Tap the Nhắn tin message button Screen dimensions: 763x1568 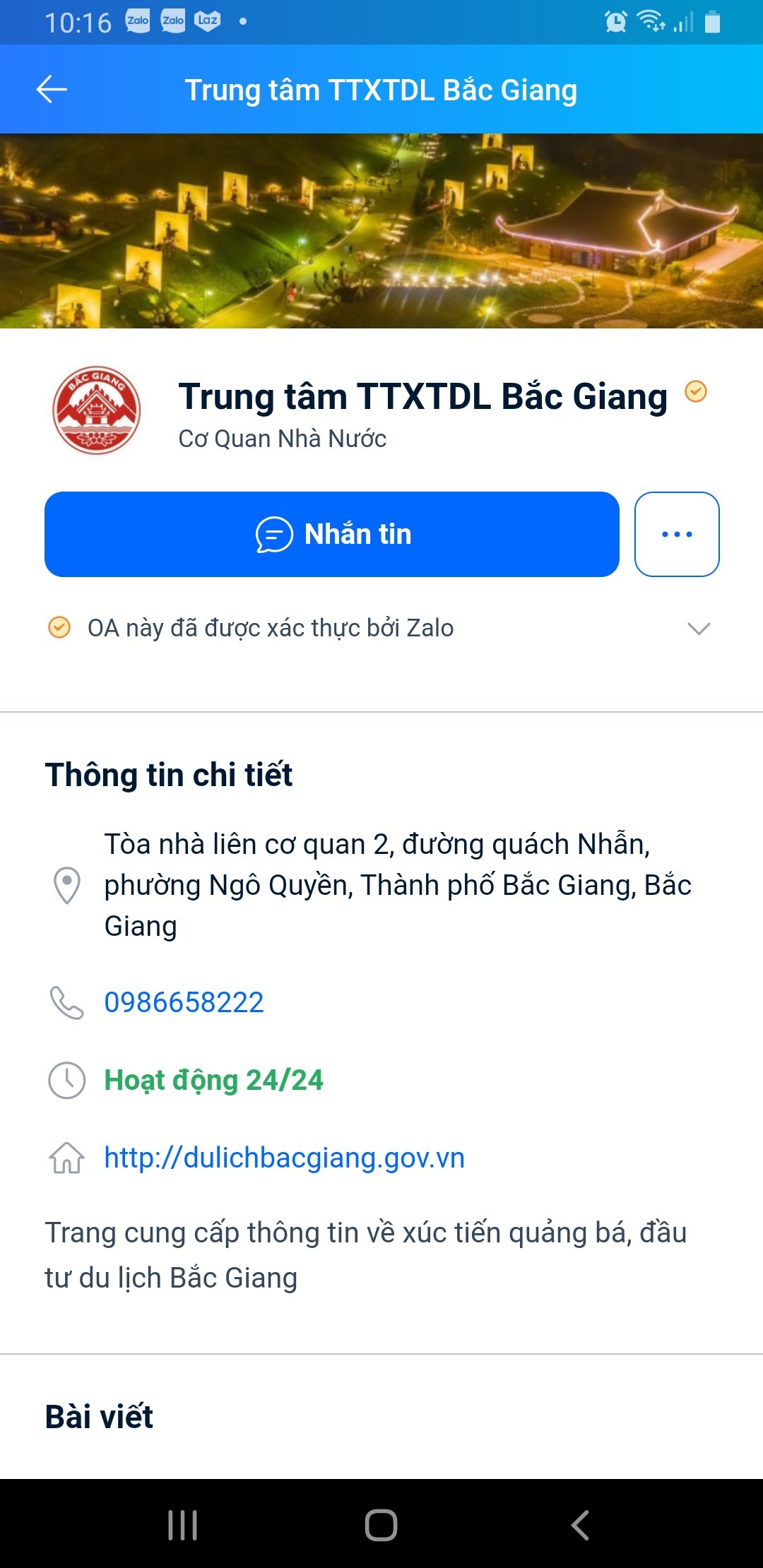[332, 534]
